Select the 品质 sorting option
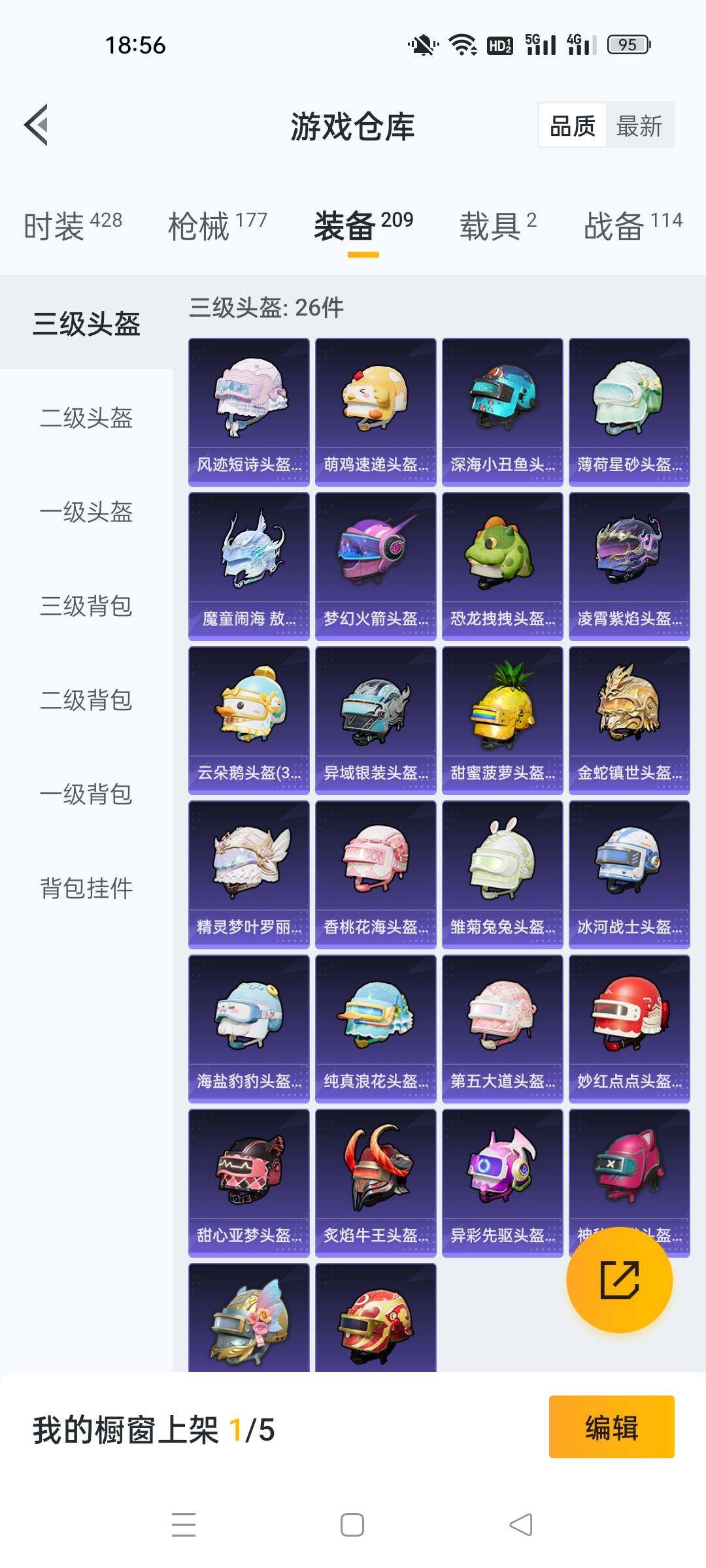The image size is (706, 1568). click(x=573, y=125)
